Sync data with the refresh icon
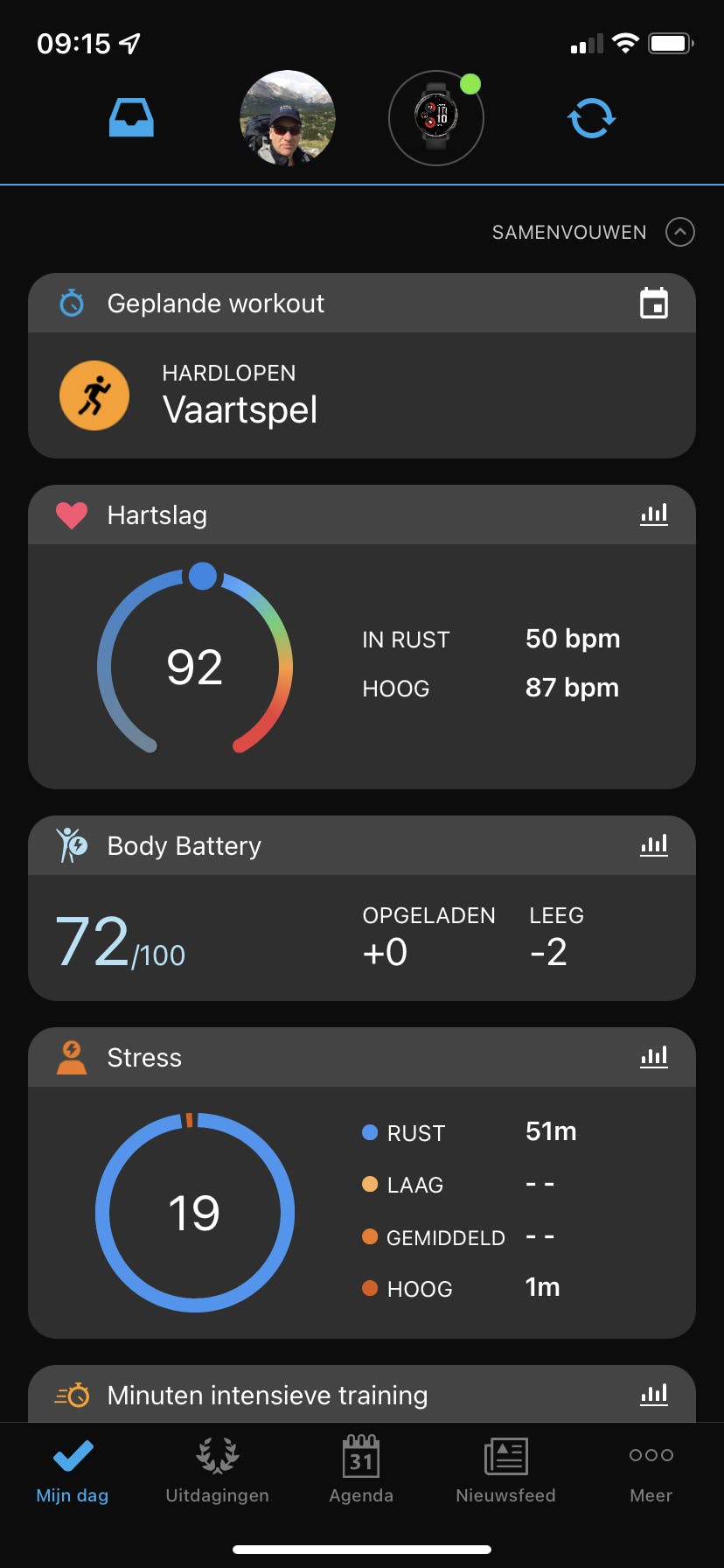Viewport: 724px width, 1568px height. [x=591, y=118]
